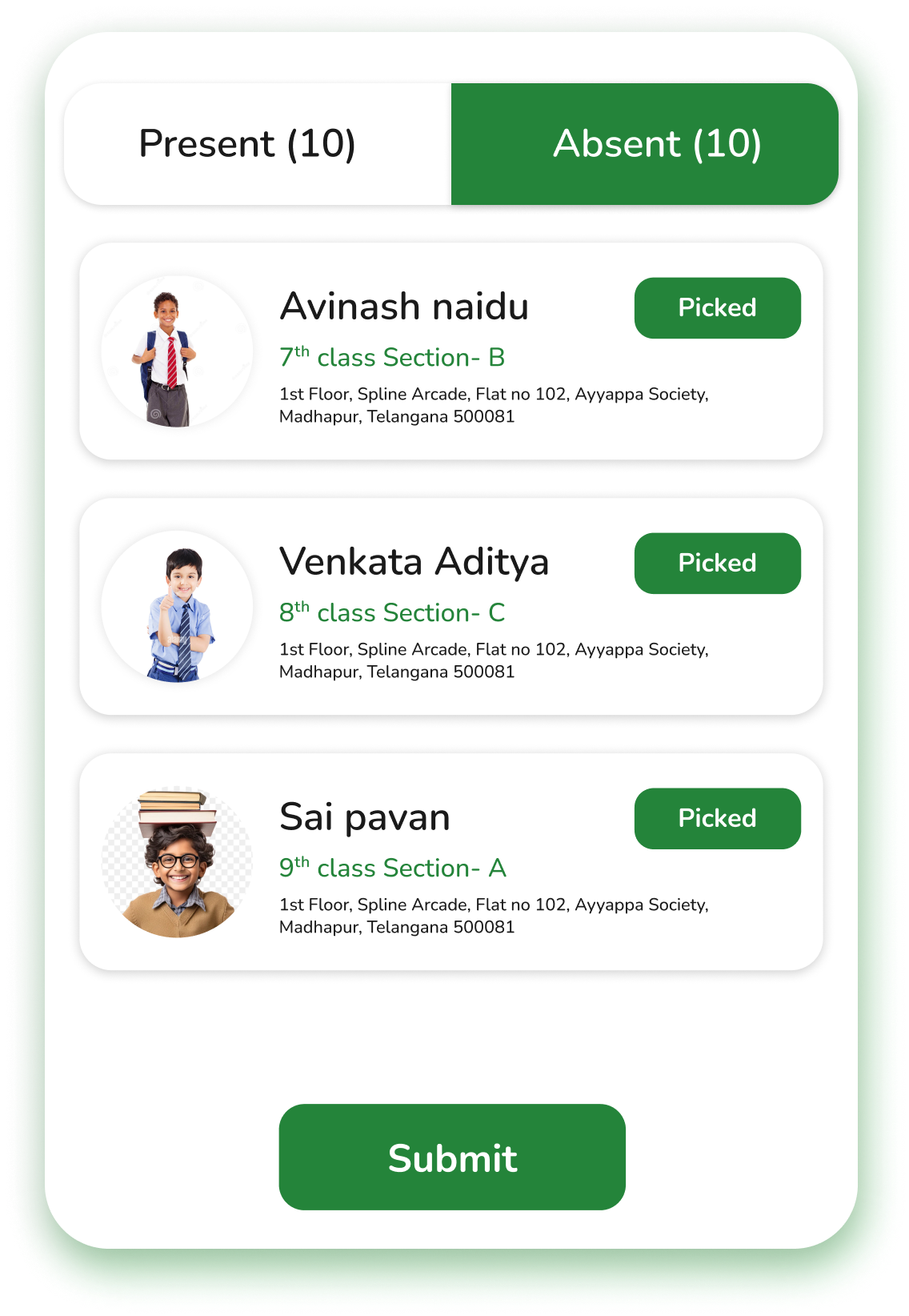
Task: Open Venkata Aditya's student card
Action: pyautogui.click(x=414, y=563)
